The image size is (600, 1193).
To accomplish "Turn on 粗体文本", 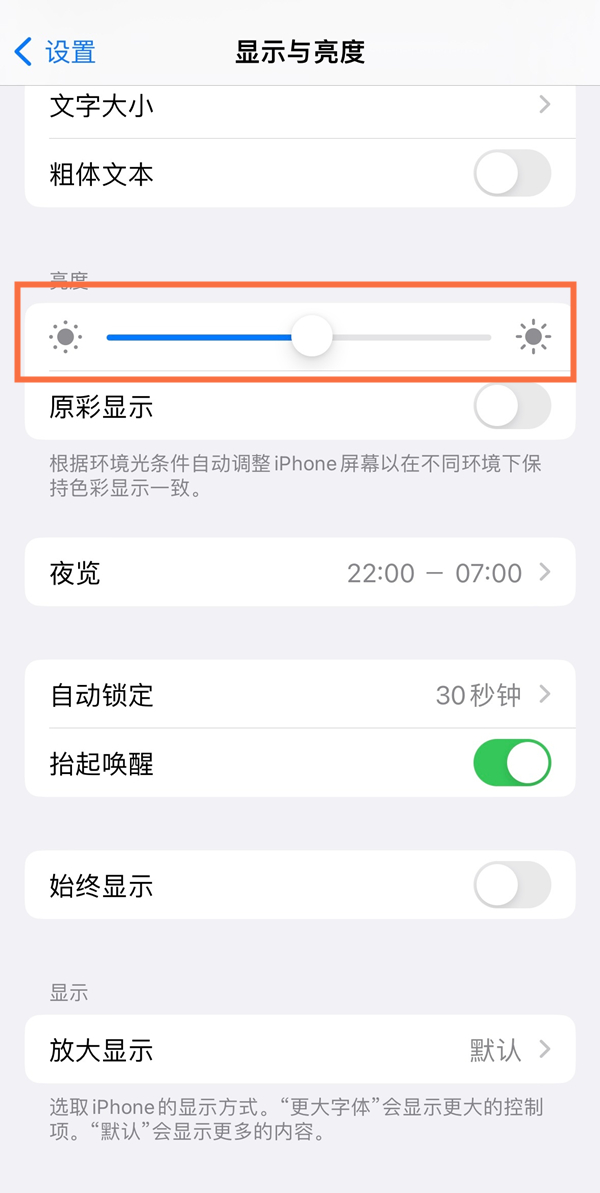I will coord(511,174).
